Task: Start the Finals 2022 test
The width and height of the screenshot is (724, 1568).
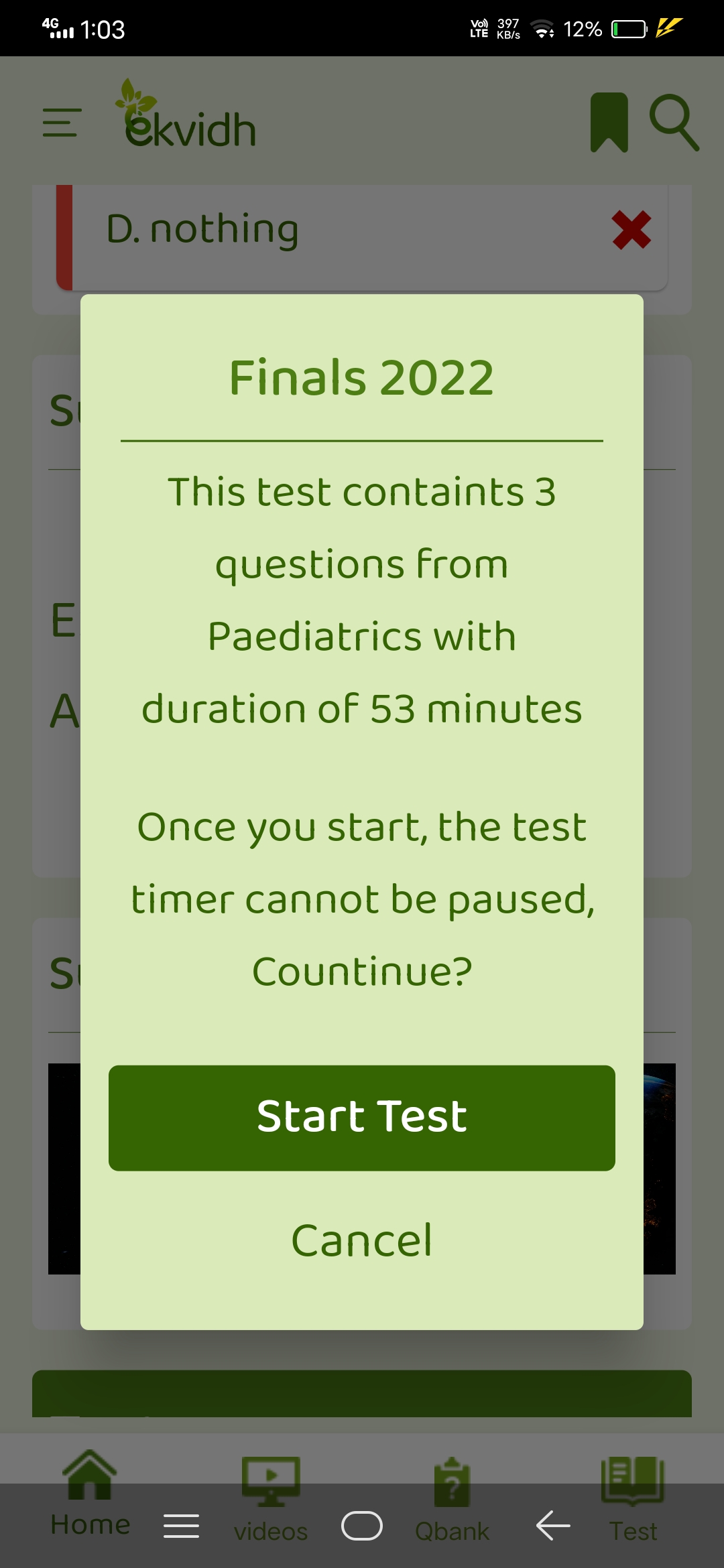Action: tap(362, 1118)
